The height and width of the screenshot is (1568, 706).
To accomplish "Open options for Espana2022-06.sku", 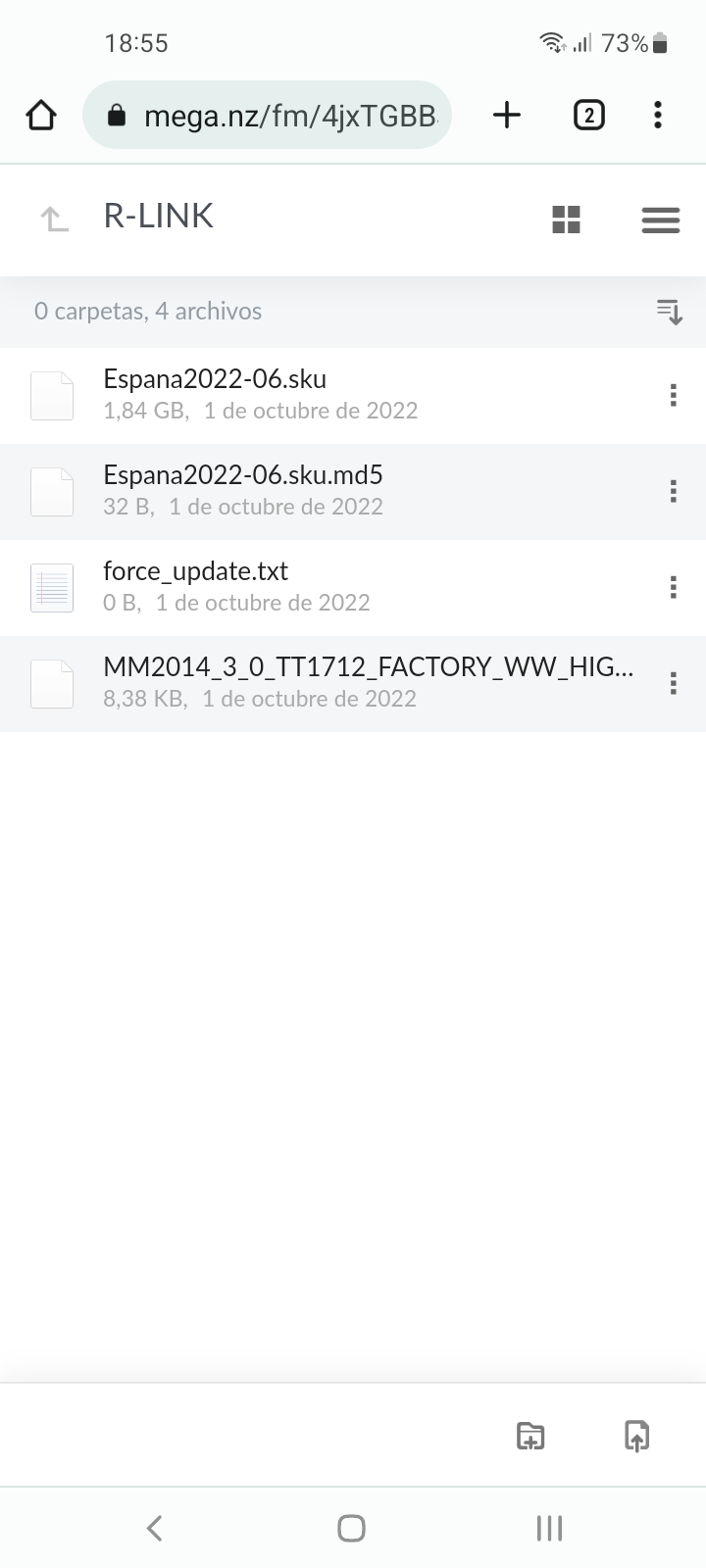I will click(673, 395).
